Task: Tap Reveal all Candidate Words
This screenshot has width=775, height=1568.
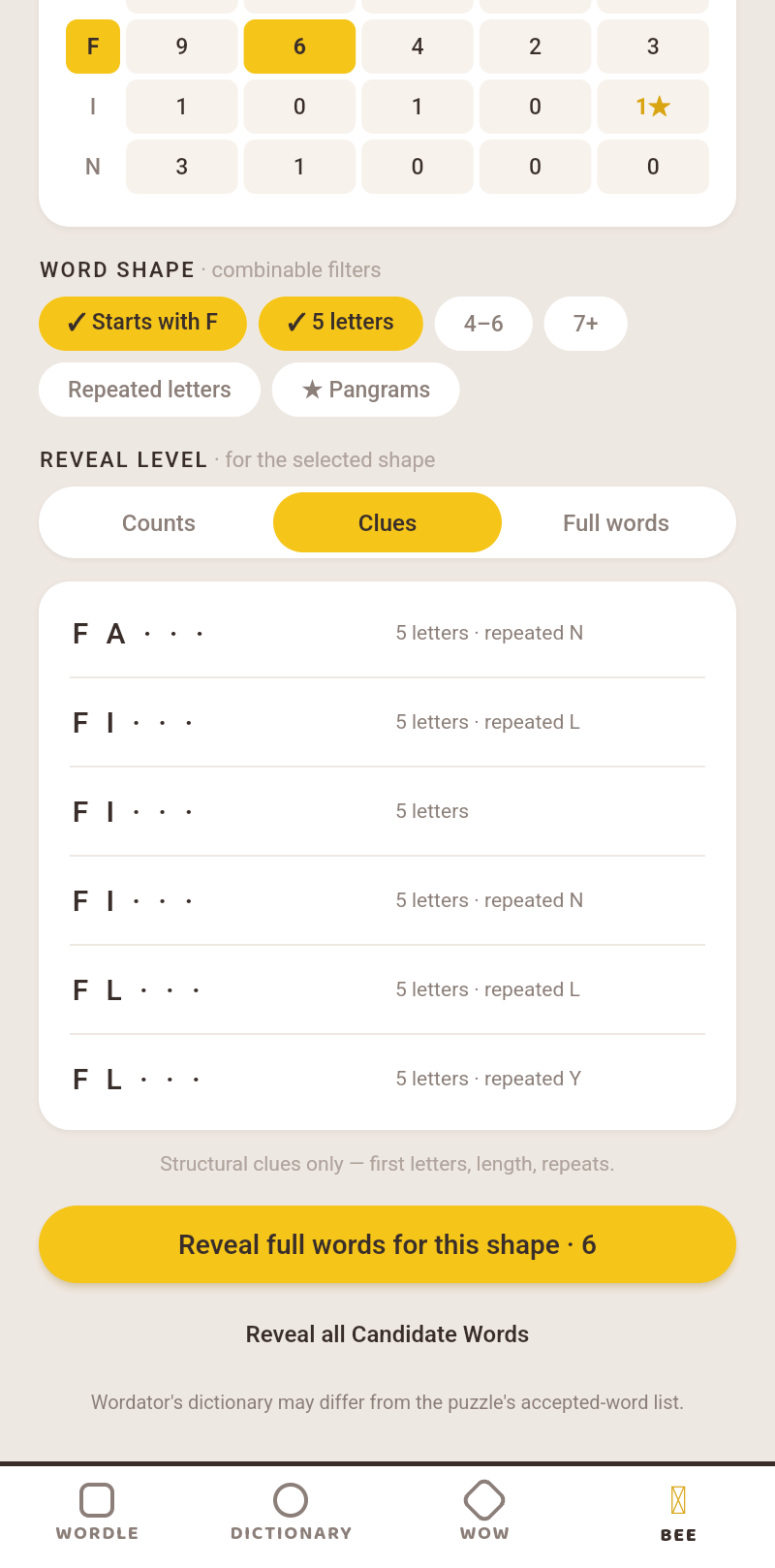Action: pyautogui.click(x=387, y=1334)
